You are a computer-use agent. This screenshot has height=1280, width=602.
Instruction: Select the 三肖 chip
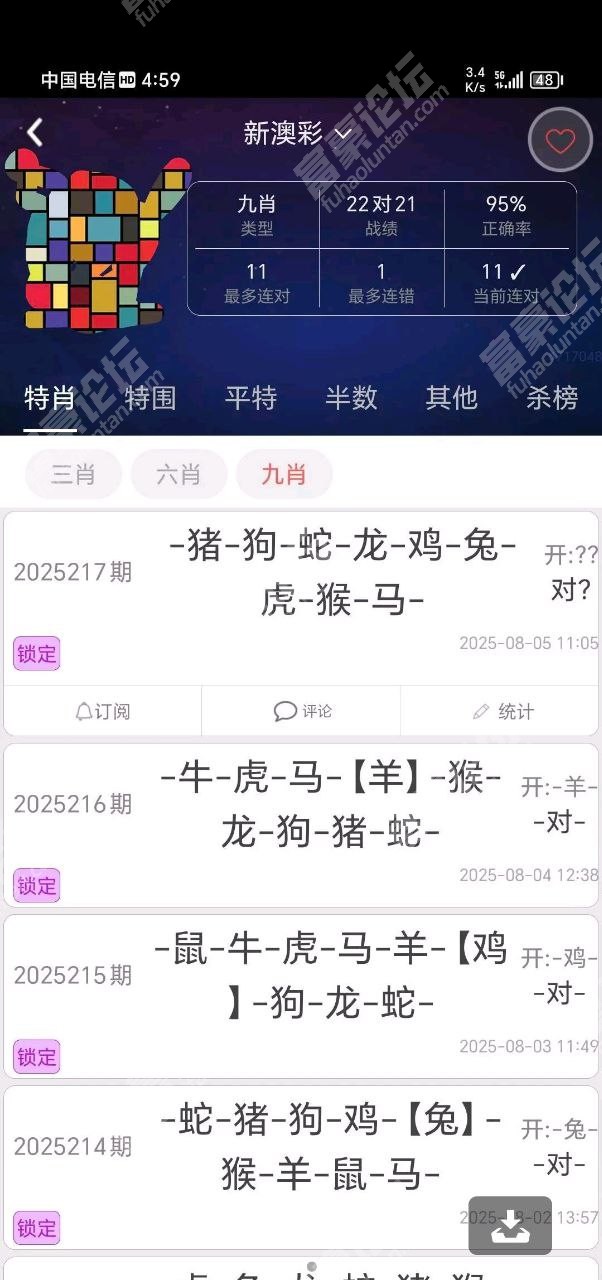(x=73, y=474)
